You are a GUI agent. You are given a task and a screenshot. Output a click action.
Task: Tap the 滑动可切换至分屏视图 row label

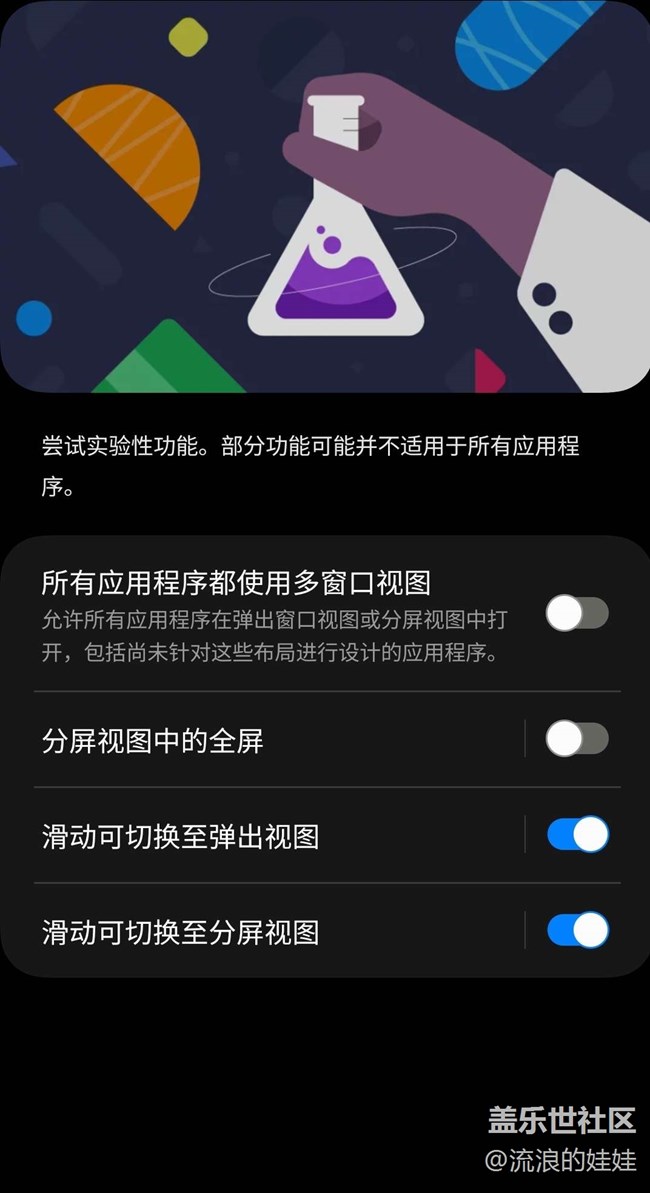pos(181,932)
